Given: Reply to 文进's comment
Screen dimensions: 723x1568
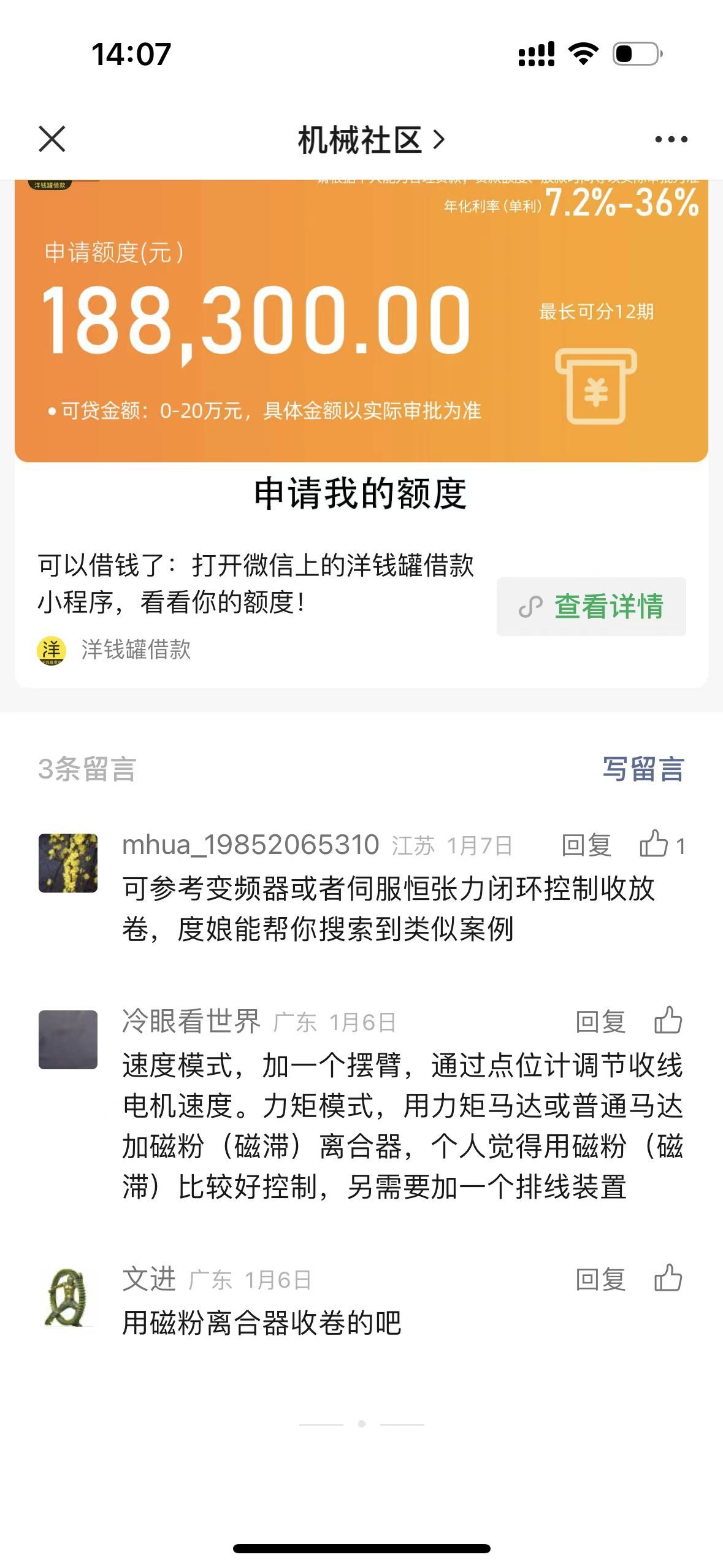Looking at the screenshot, I should point(600,1280).
